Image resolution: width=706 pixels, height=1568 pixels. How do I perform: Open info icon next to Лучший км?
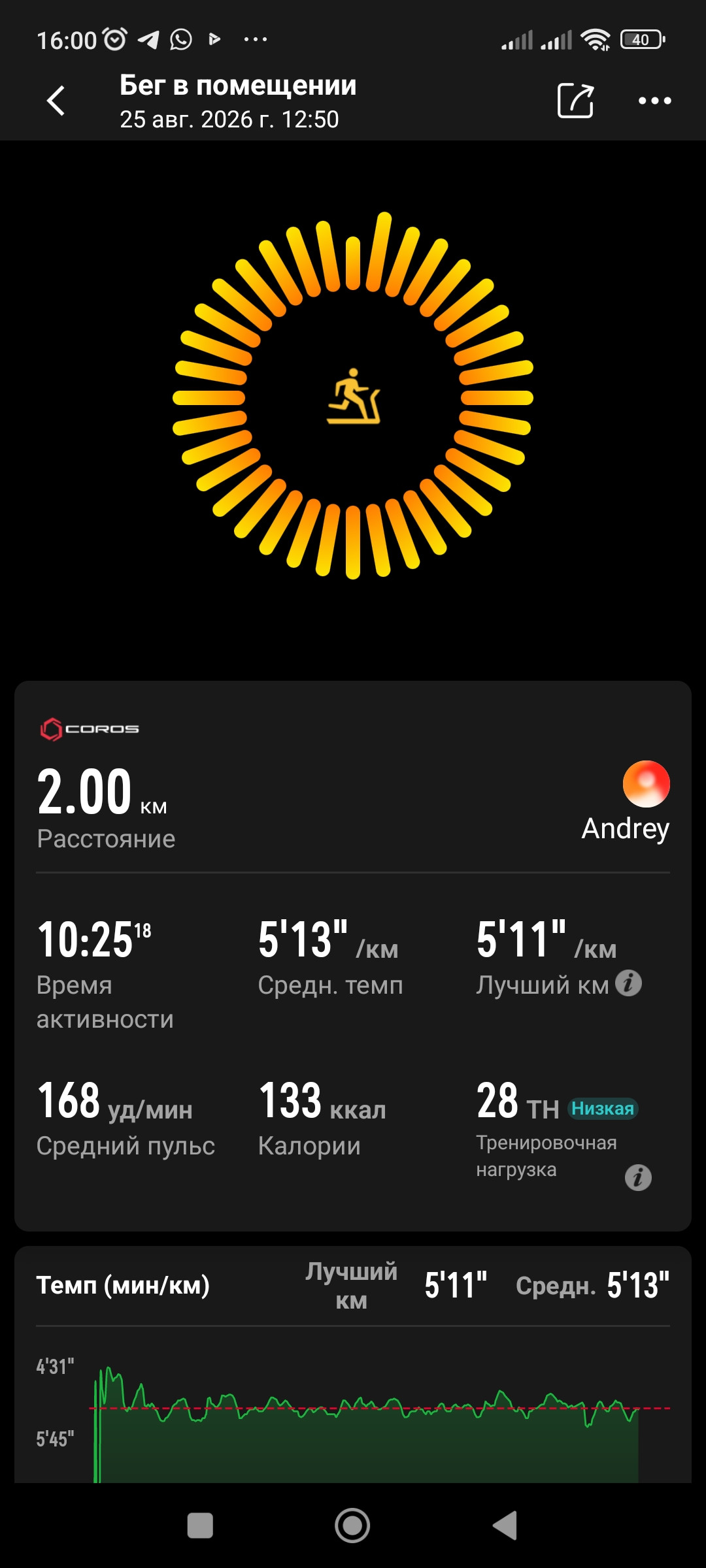coord(628,983)
